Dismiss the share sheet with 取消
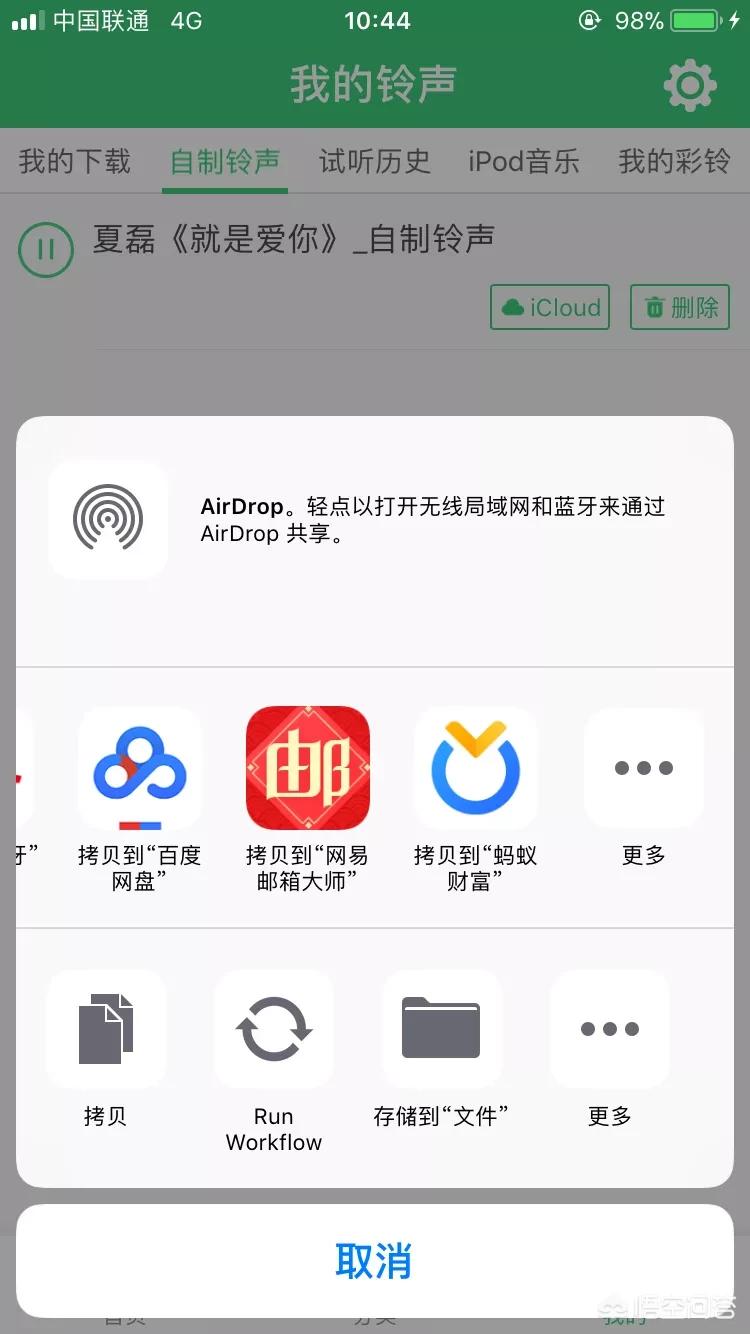Viewport: 750px width, 1334px height. coord(374,1261)
